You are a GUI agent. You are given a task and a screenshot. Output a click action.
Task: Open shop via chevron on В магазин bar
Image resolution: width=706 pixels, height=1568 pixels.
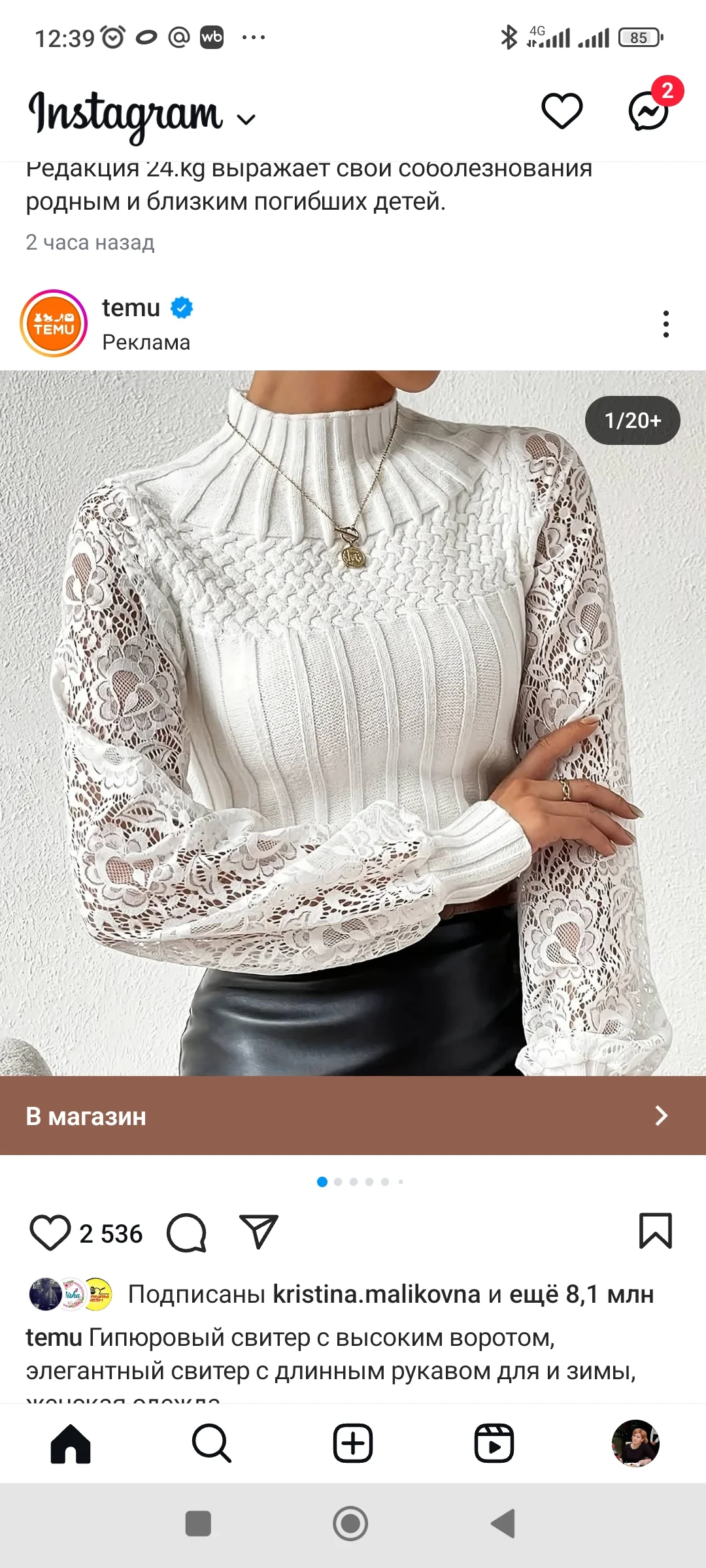662,1116
